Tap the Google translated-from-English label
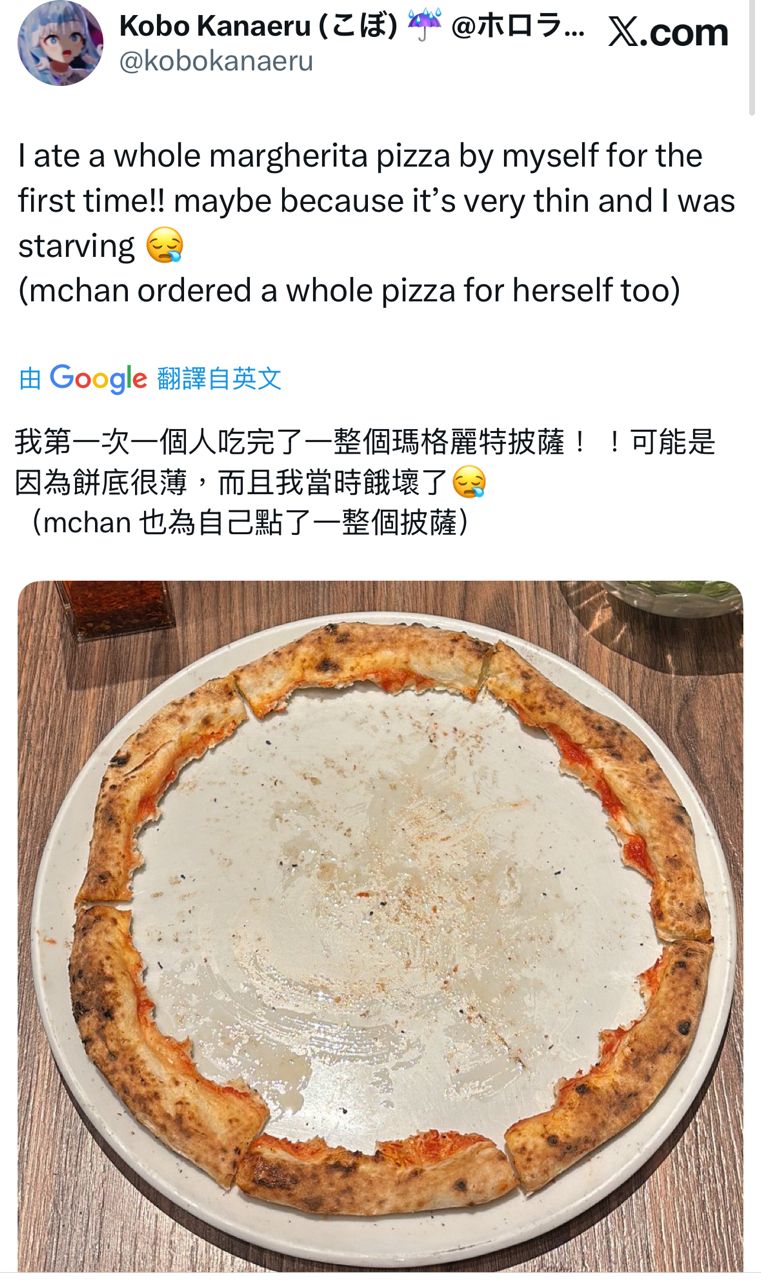761x1280 pixels. (150, 378)
